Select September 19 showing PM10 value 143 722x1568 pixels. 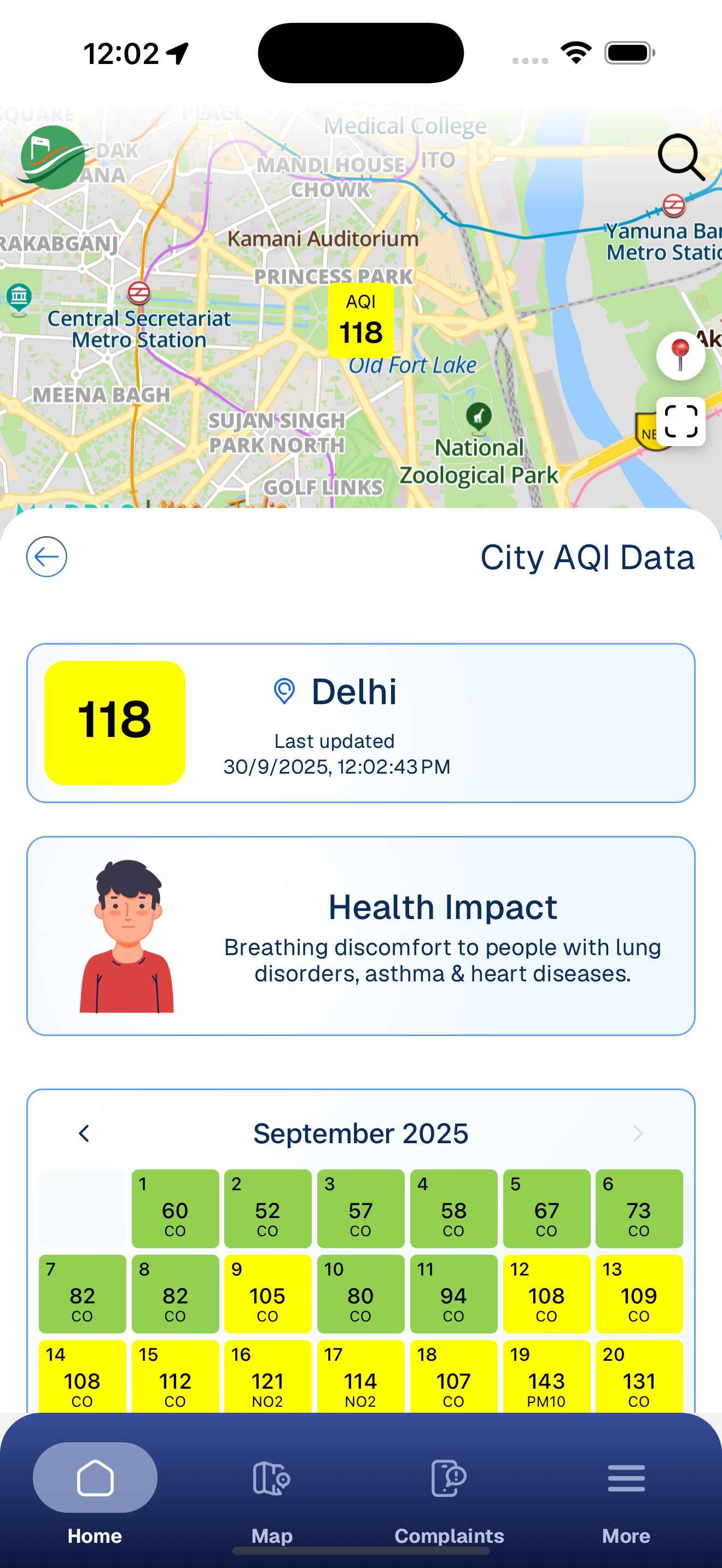click(x=546, y=1379)
